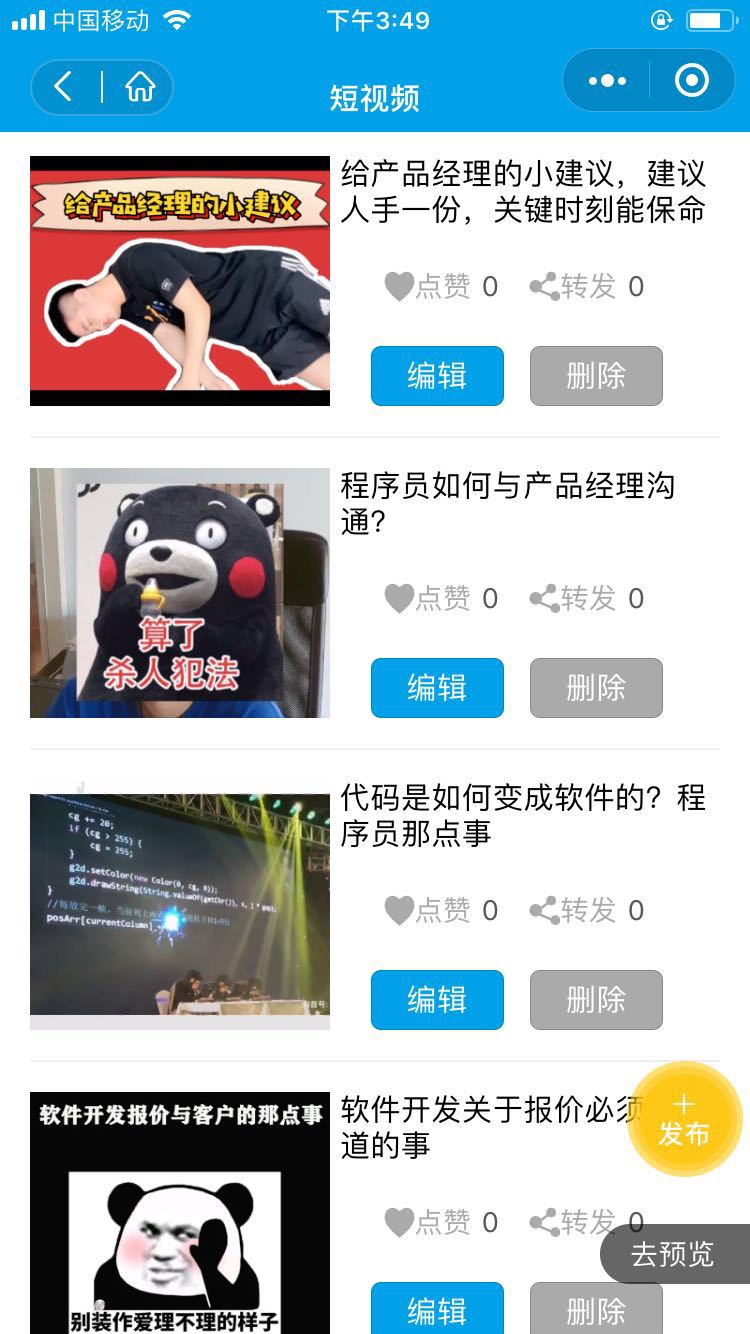Edit the video 代码是如何变成软件的
The image size is (750, 1334).
click(437, 1000)
